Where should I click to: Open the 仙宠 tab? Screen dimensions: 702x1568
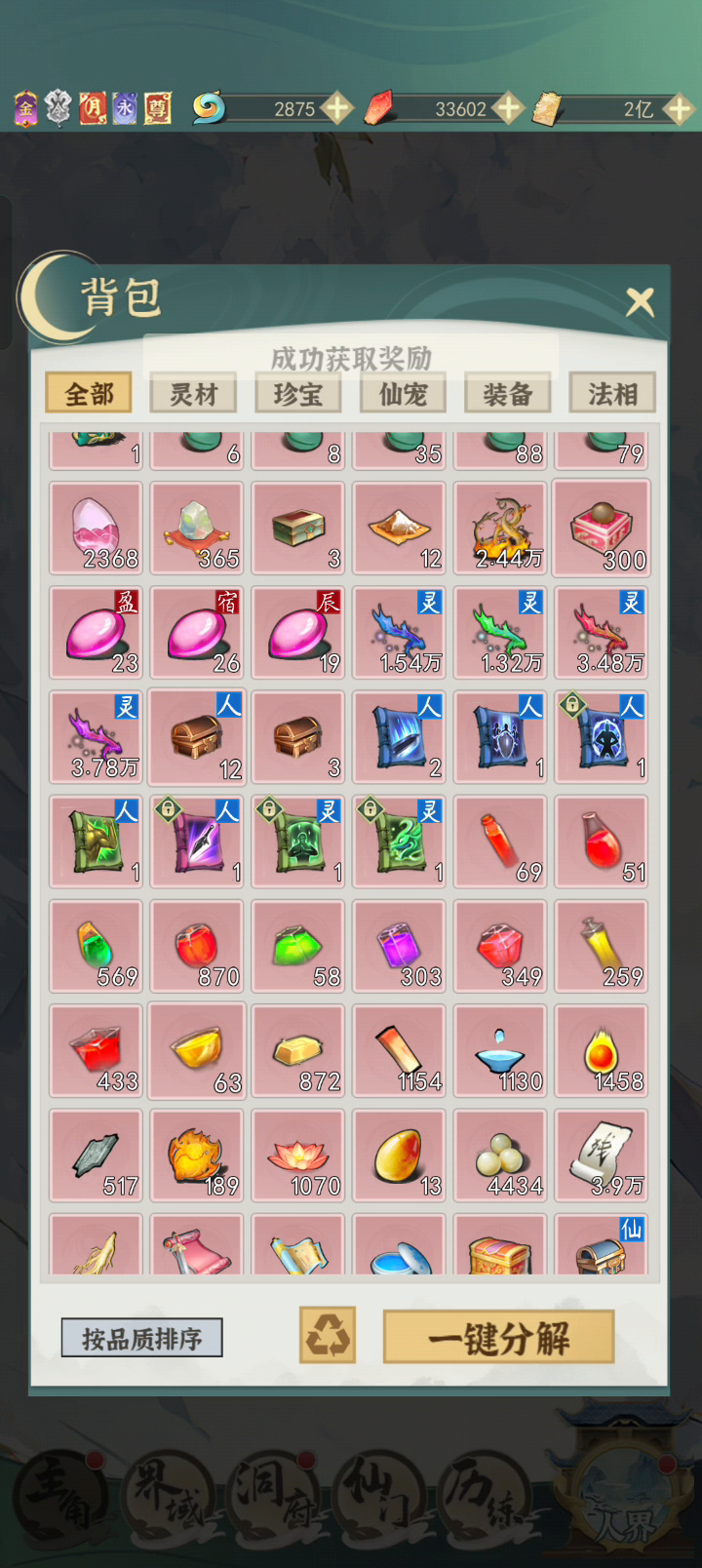click(x=403, y=394)
